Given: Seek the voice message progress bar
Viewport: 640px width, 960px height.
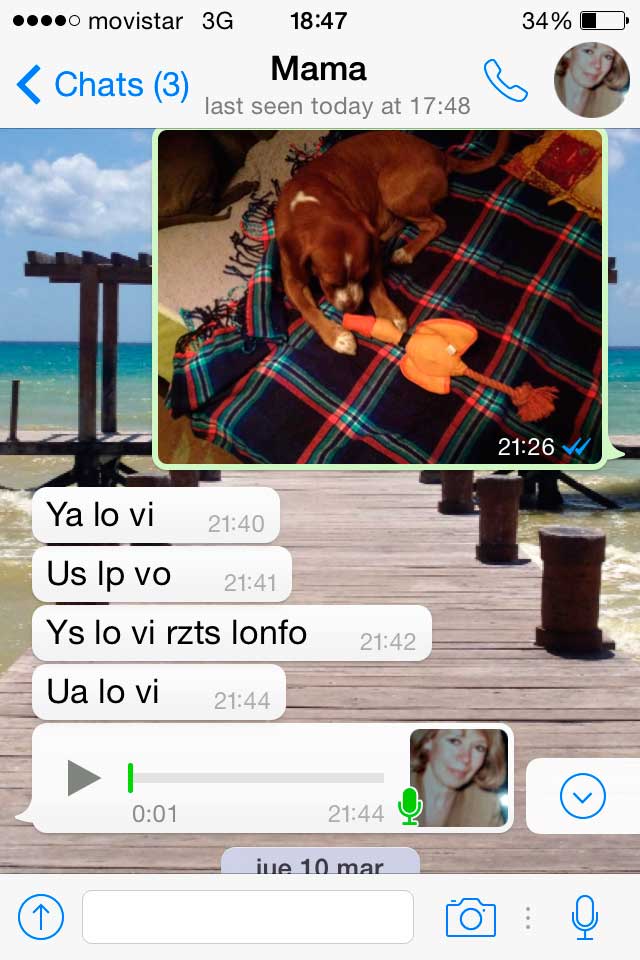Looking at the screenshot, I should pos(257,778).
